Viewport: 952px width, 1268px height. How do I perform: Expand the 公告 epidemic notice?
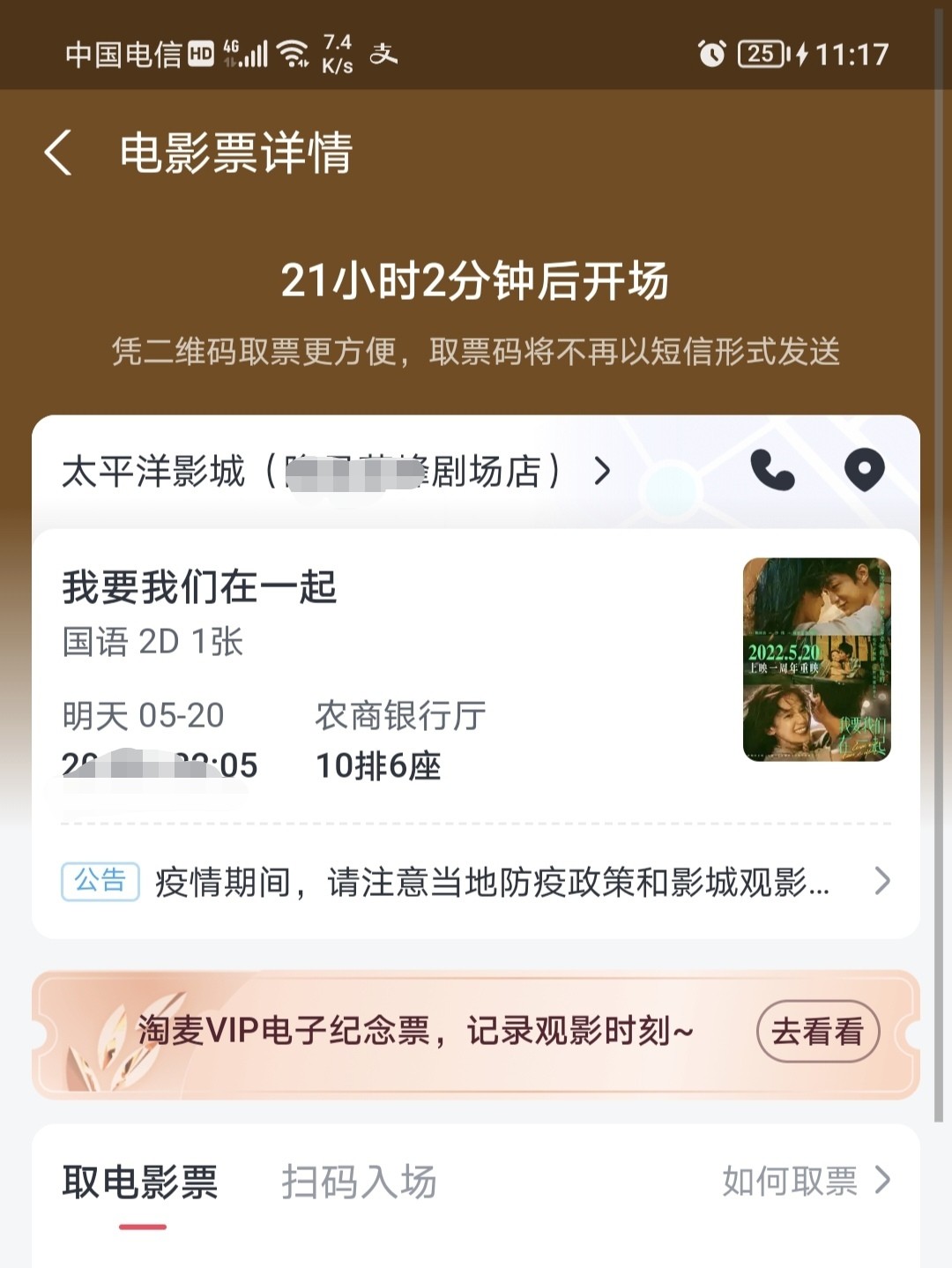click(x=476, y=881)
